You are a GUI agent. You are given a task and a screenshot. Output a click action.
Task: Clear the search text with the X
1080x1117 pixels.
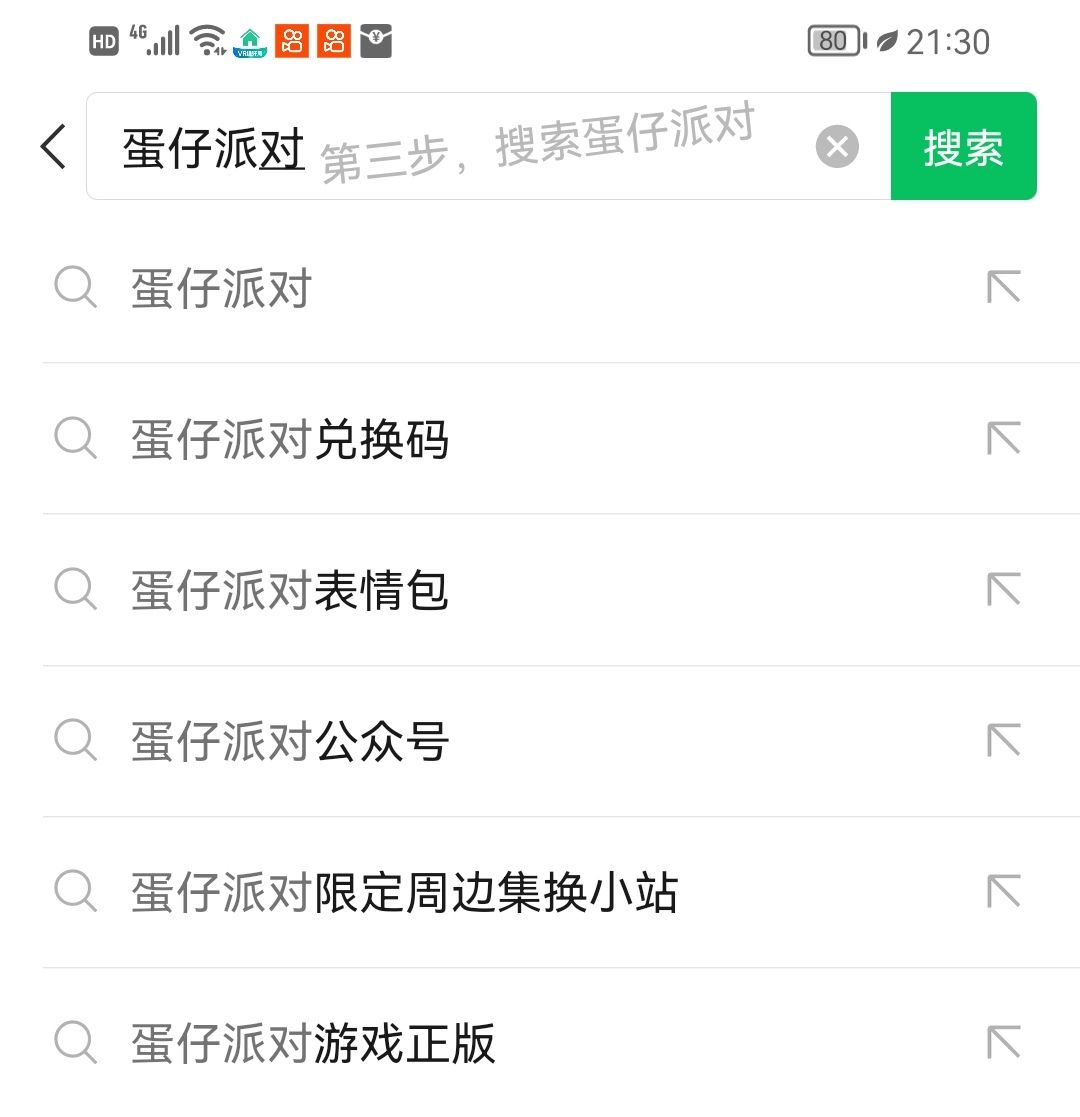point(837,148)
